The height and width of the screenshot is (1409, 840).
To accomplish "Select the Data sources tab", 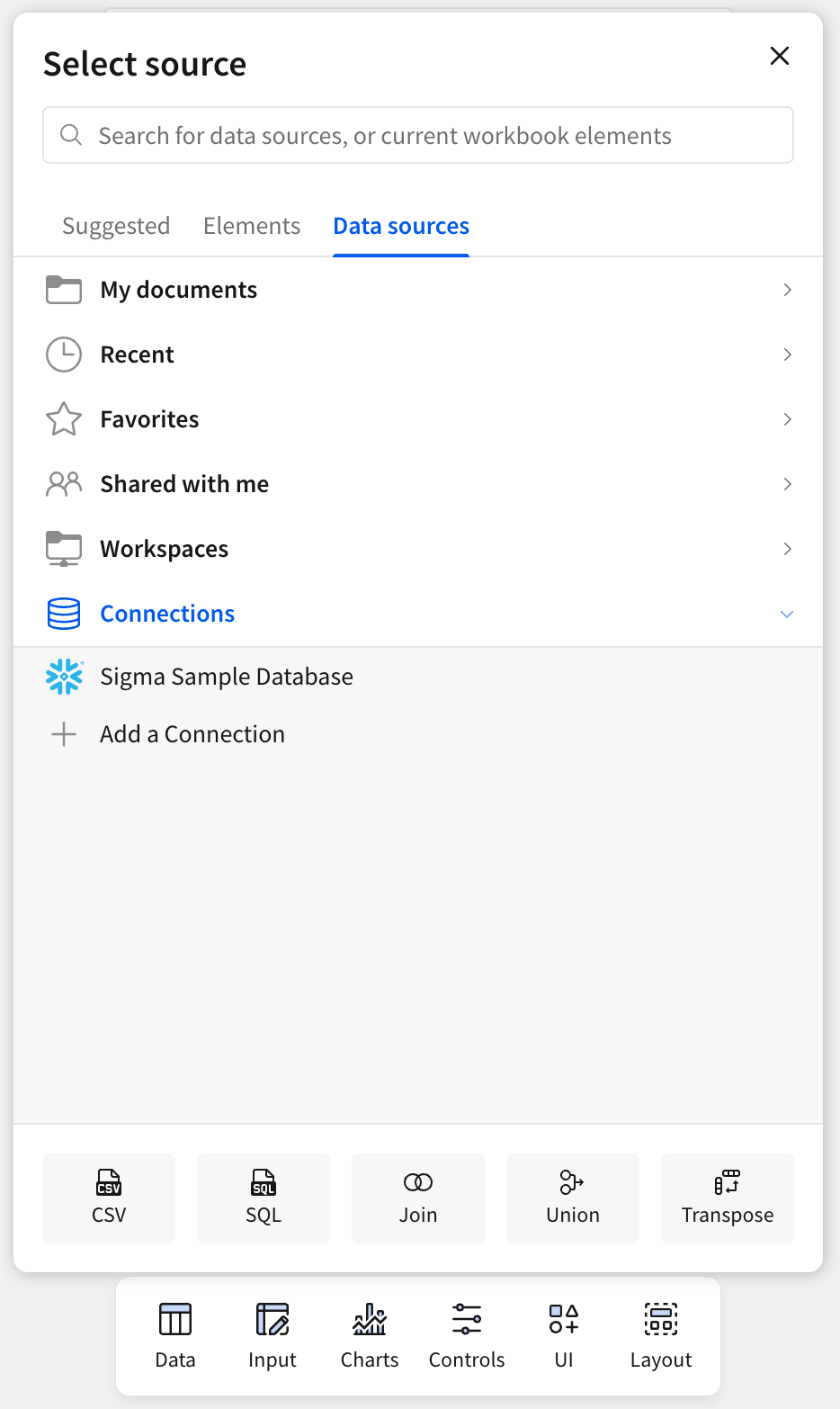I will tap(401, 226).
